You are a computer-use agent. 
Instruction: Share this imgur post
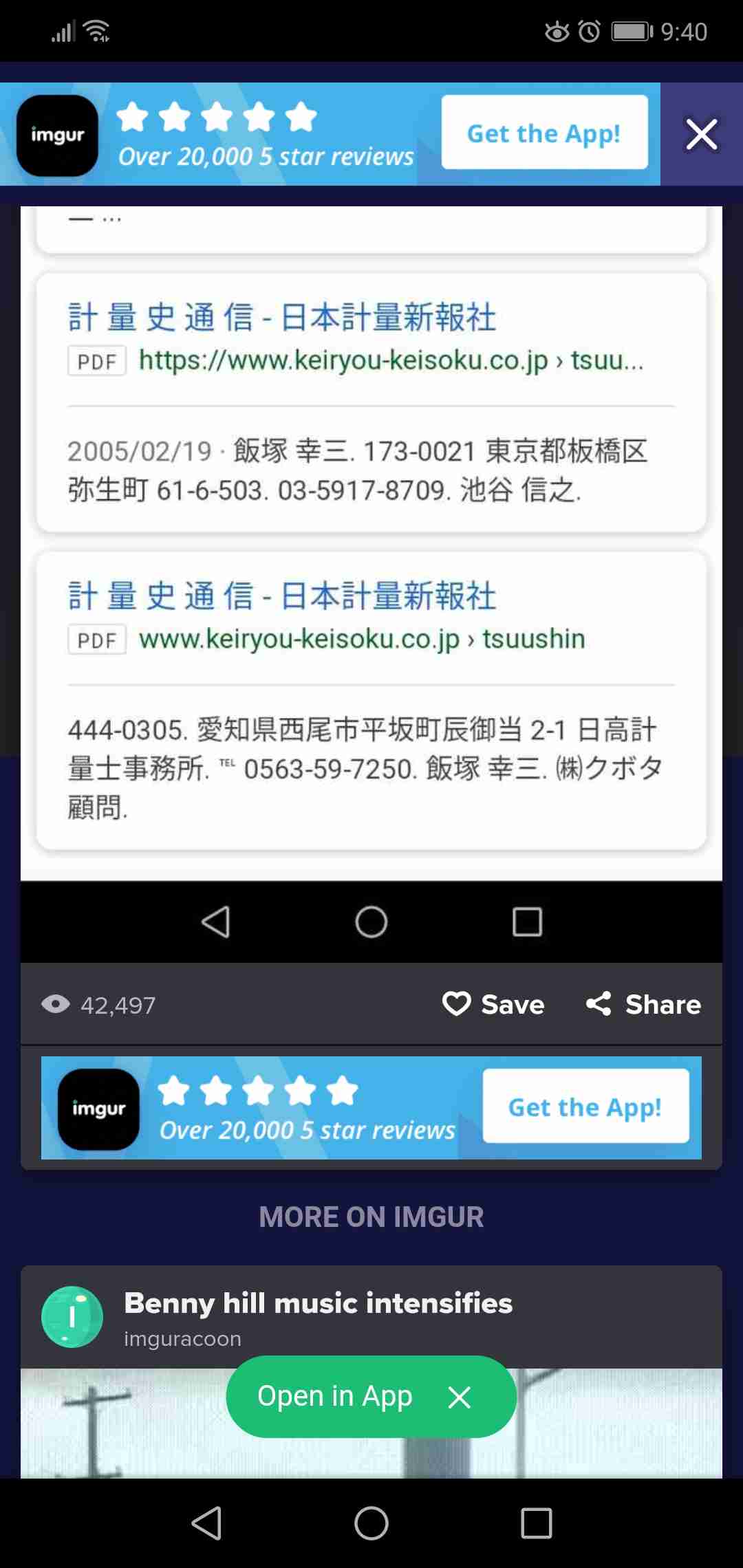[643, 1005]
